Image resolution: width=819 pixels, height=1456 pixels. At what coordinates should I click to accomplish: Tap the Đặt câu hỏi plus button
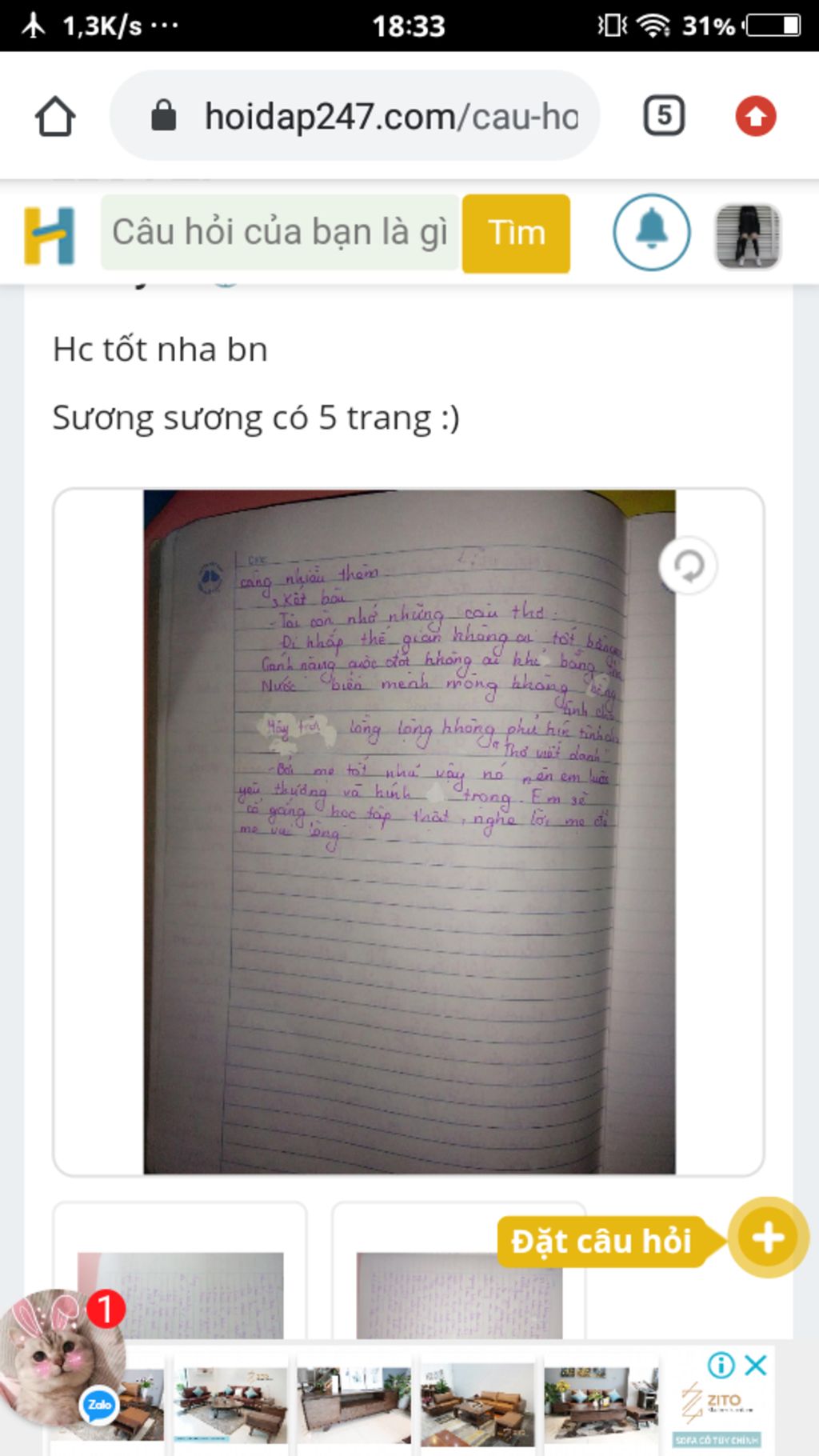point(767,1238)
